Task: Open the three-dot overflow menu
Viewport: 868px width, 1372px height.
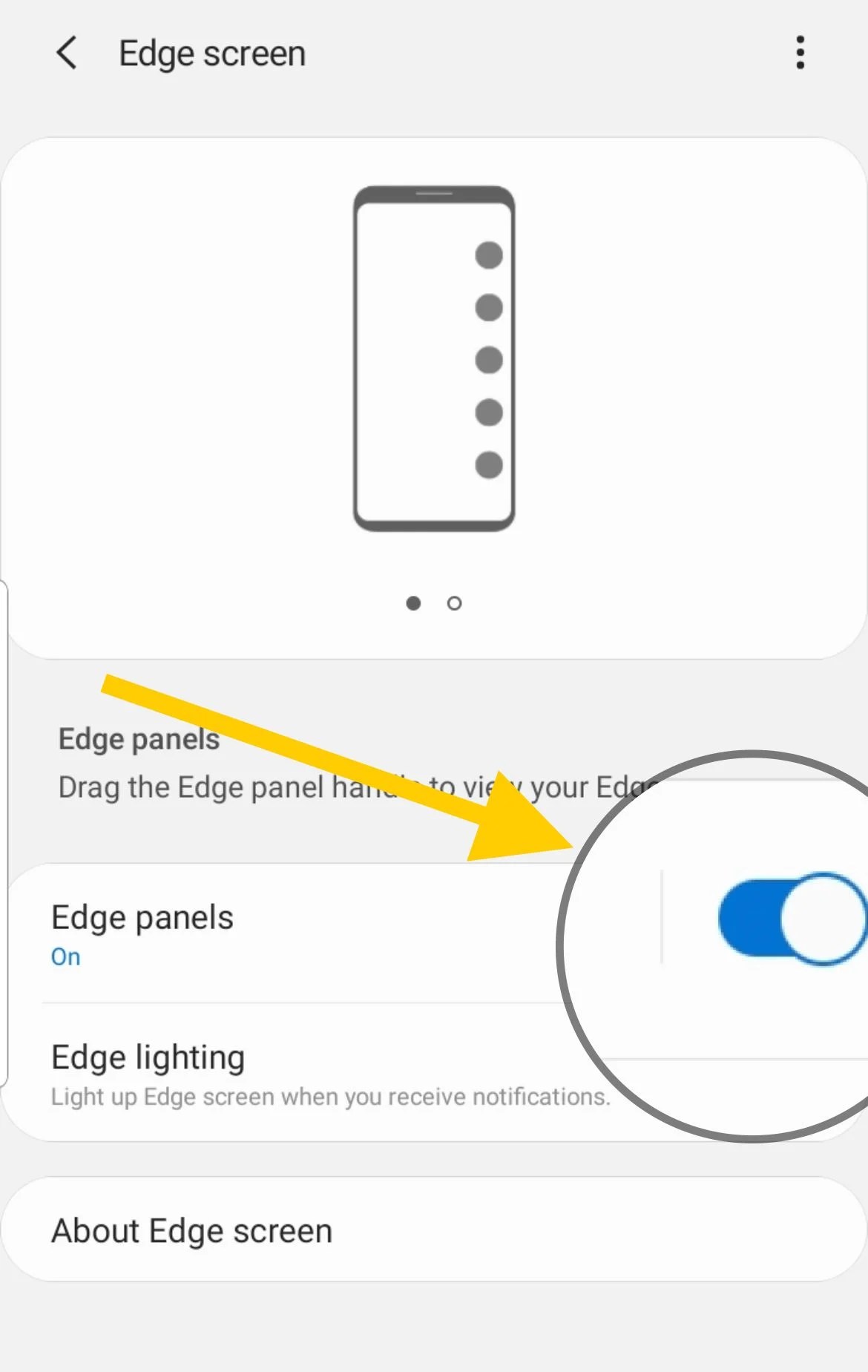Action: [800, 52]
